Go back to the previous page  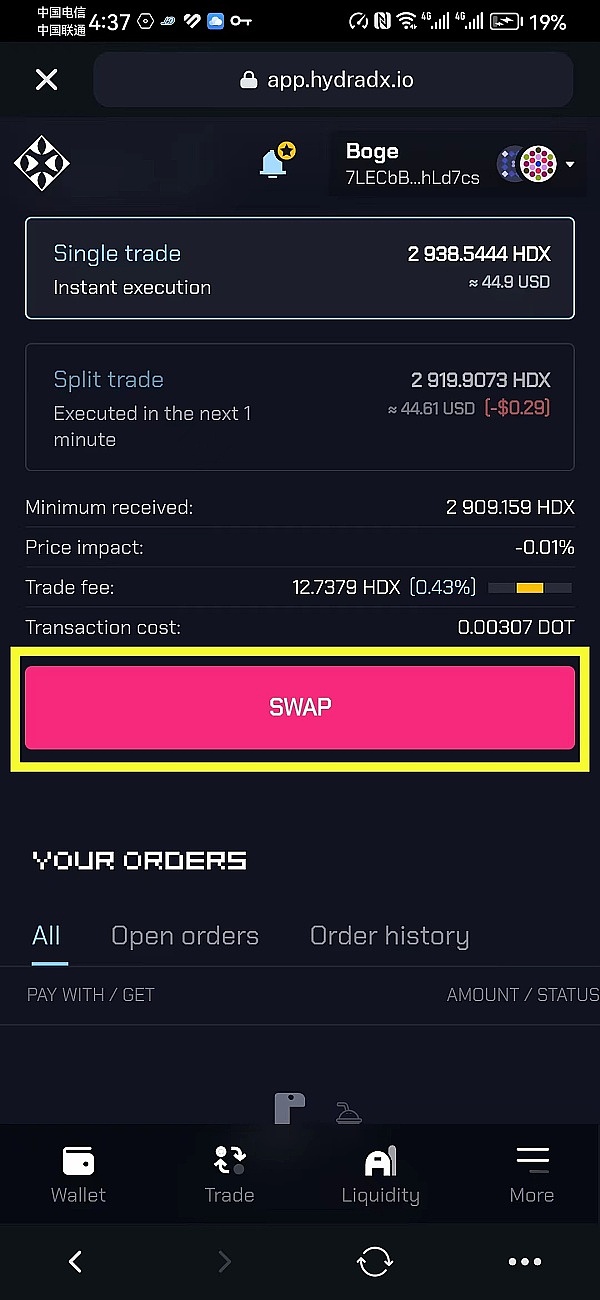tap(75, 1262)
